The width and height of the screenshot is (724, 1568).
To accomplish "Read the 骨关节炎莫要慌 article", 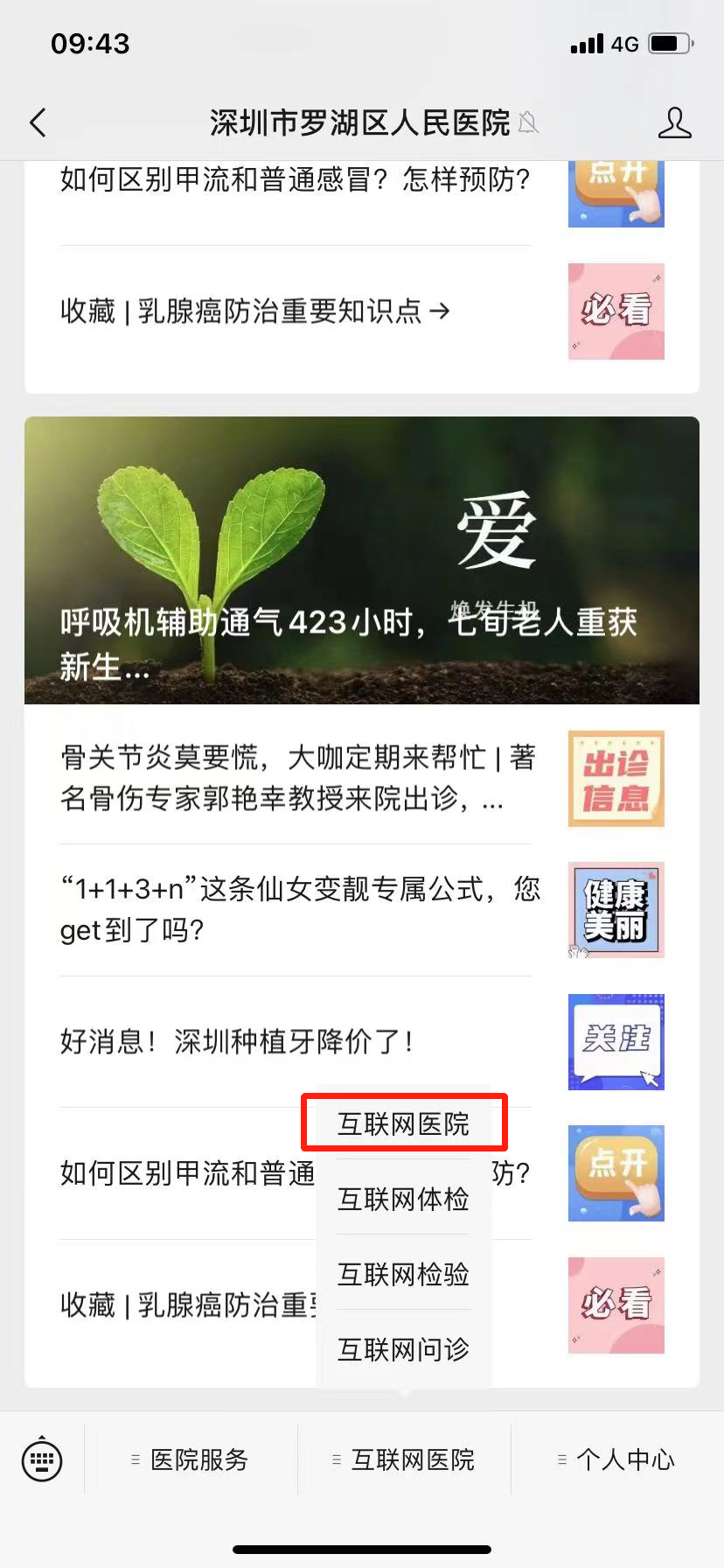I will coord(297,778).
